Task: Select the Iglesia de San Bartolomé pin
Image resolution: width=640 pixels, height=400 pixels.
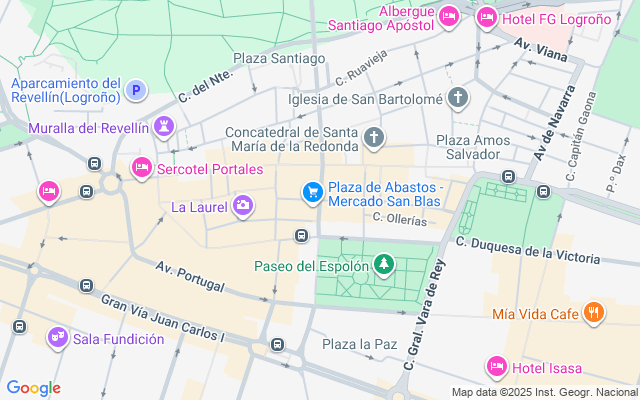Action: coord(458,98)
